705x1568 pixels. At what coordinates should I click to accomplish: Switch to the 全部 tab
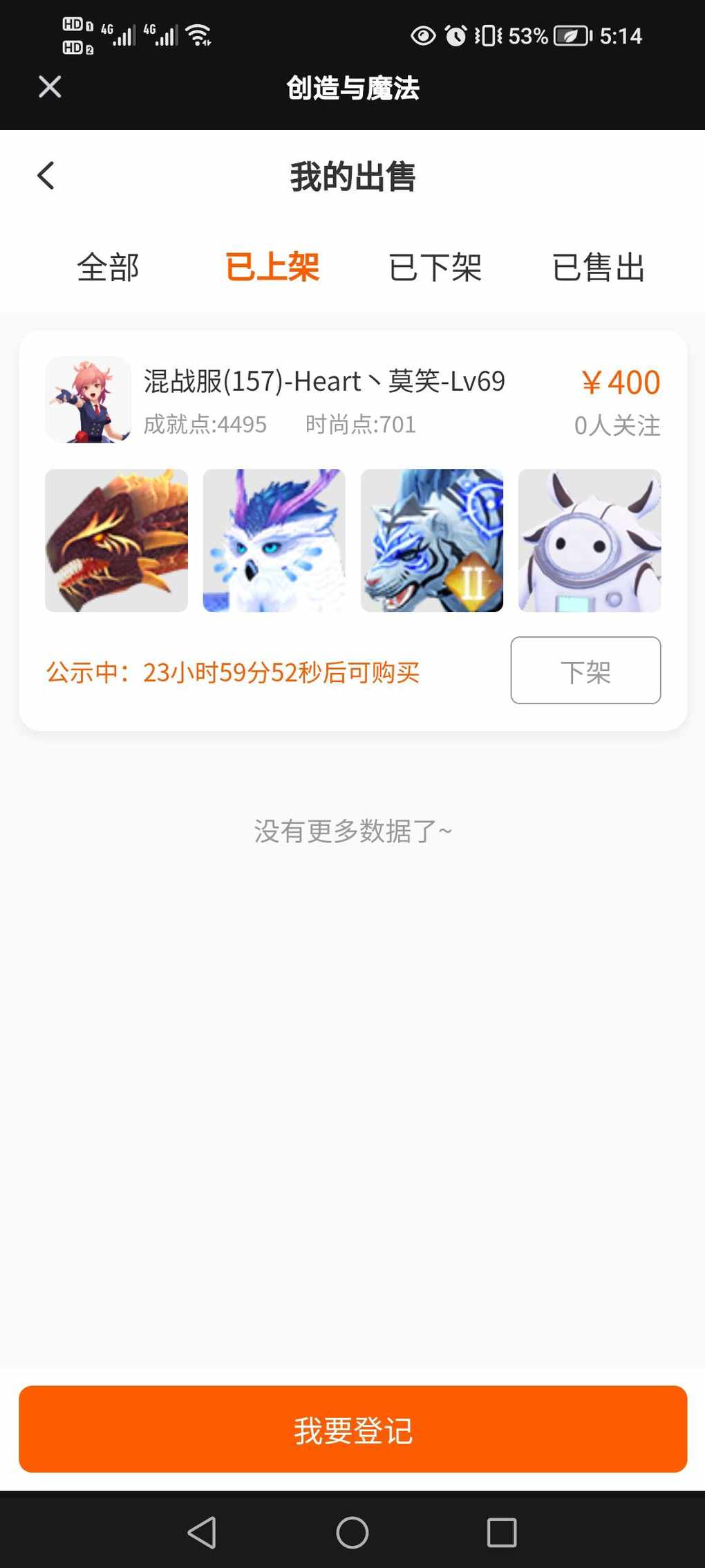109,267
